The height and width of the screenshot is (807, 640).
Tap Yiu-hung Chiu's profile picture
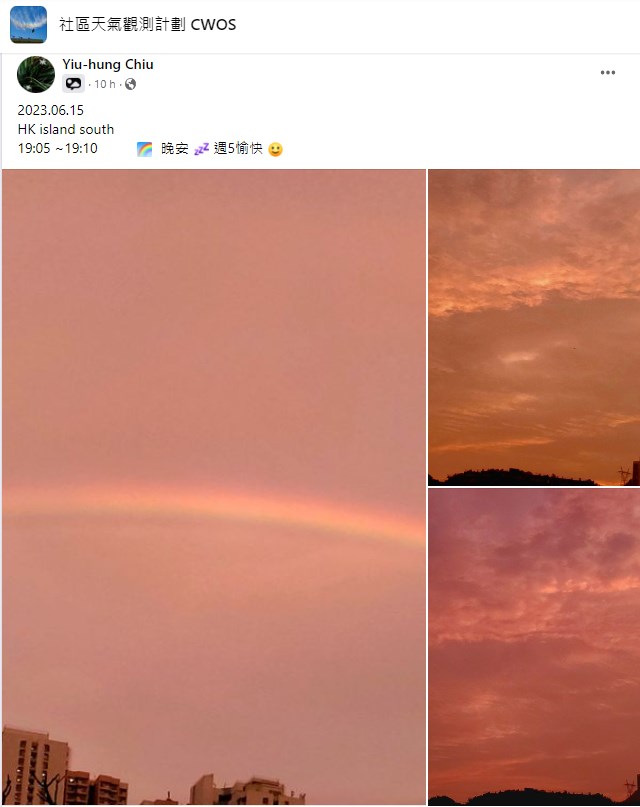tap(36, 74)
